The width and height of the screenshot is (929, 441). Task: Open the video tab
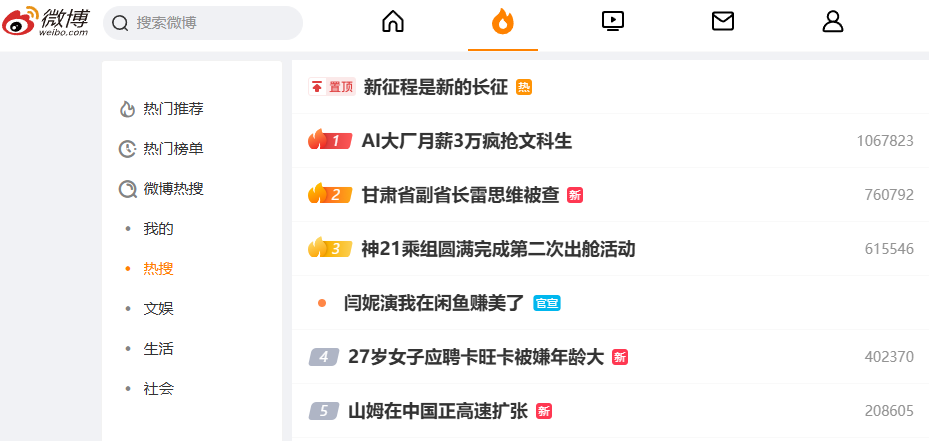click(613, 21)
